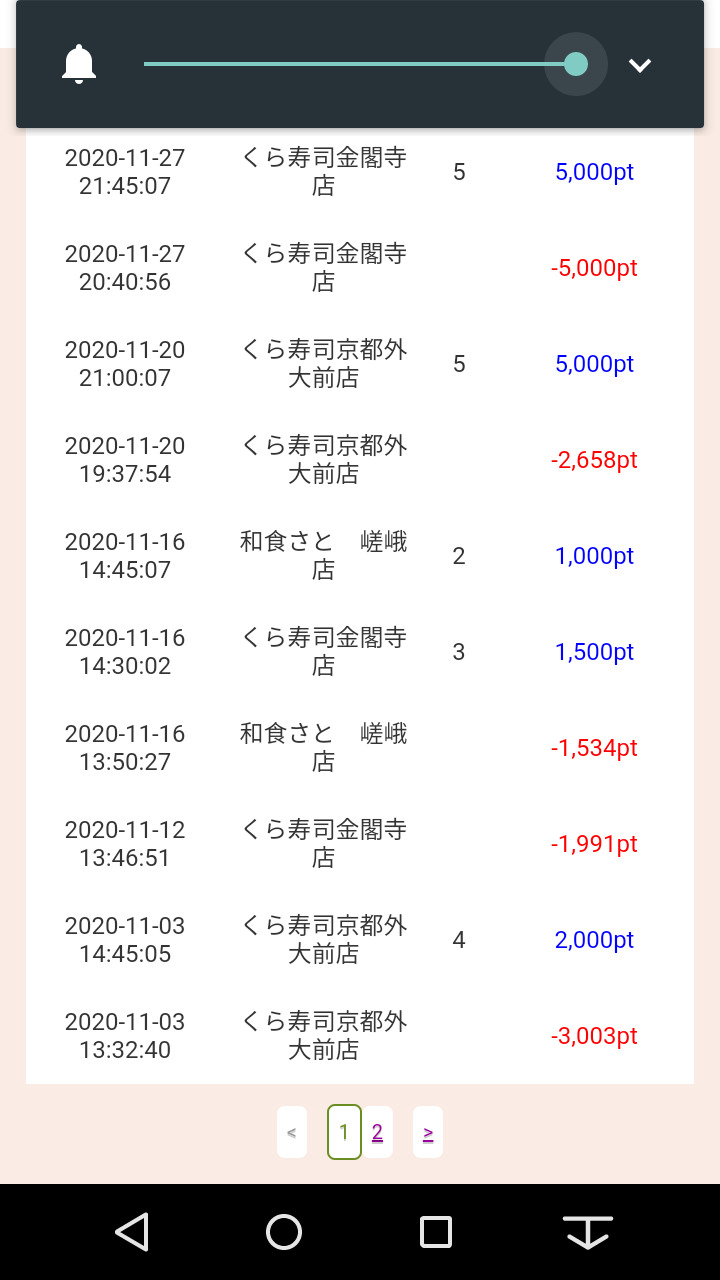
Task: Tap the notification bell icon
Action: pyautogui.click(x=80, y=64)
